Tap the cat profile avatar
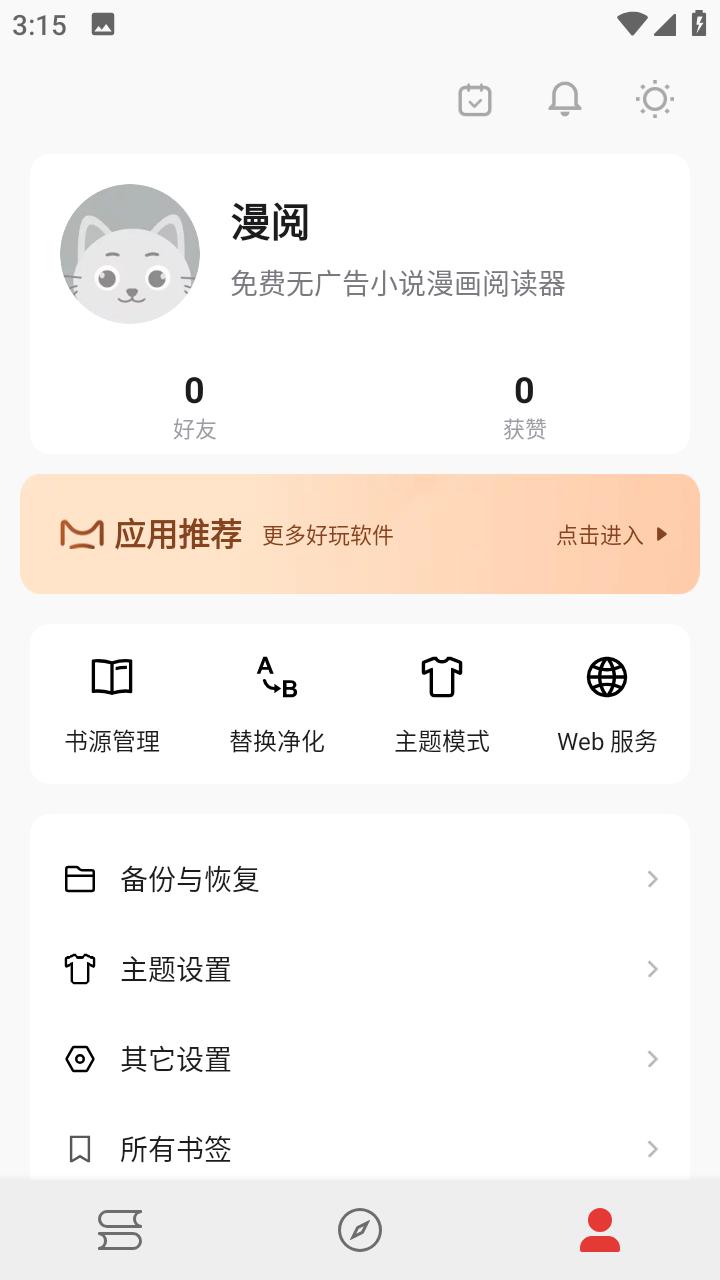Screen dimensions: 720x1280 [x=130, y=254]
